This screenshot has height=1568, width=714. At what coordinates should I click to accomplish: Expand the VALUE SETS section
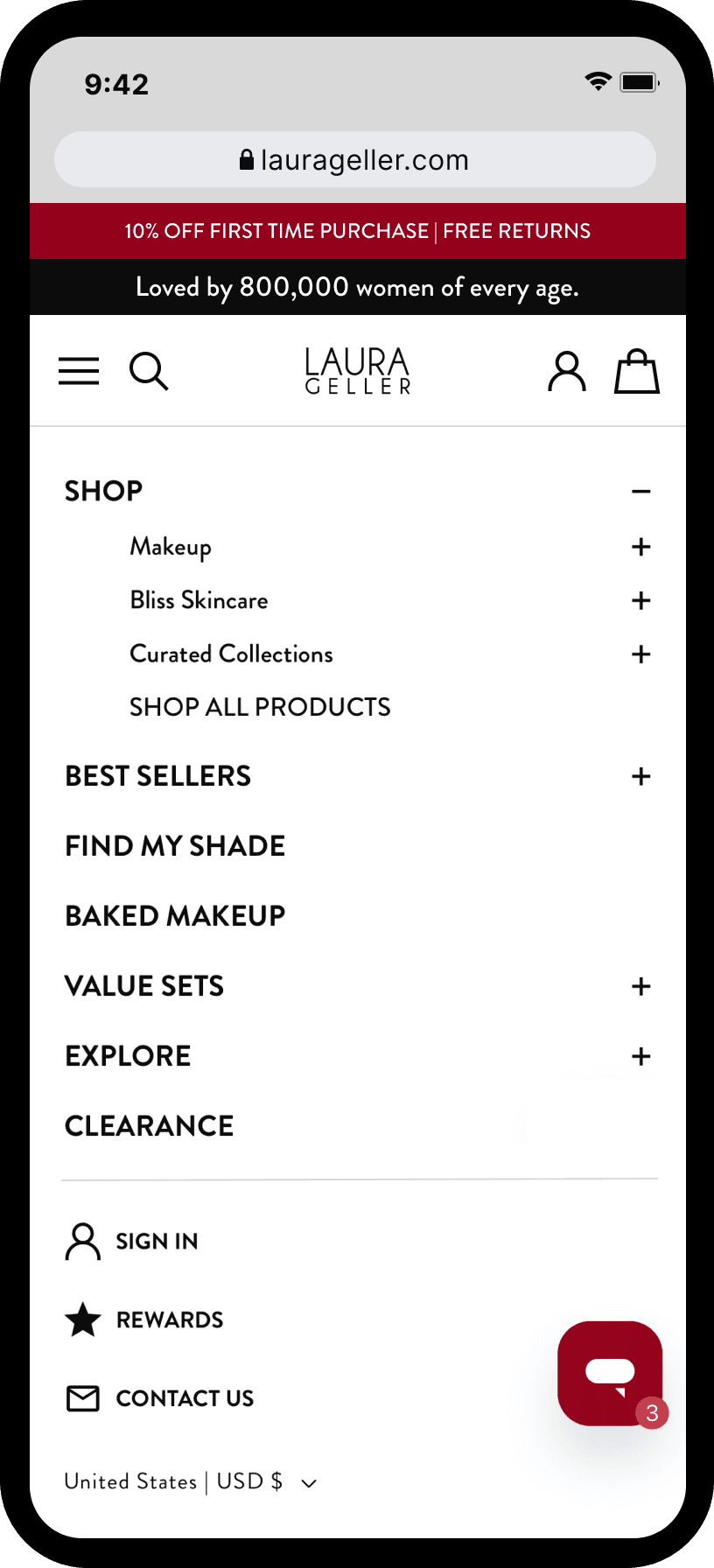click(x=640, y=986)
